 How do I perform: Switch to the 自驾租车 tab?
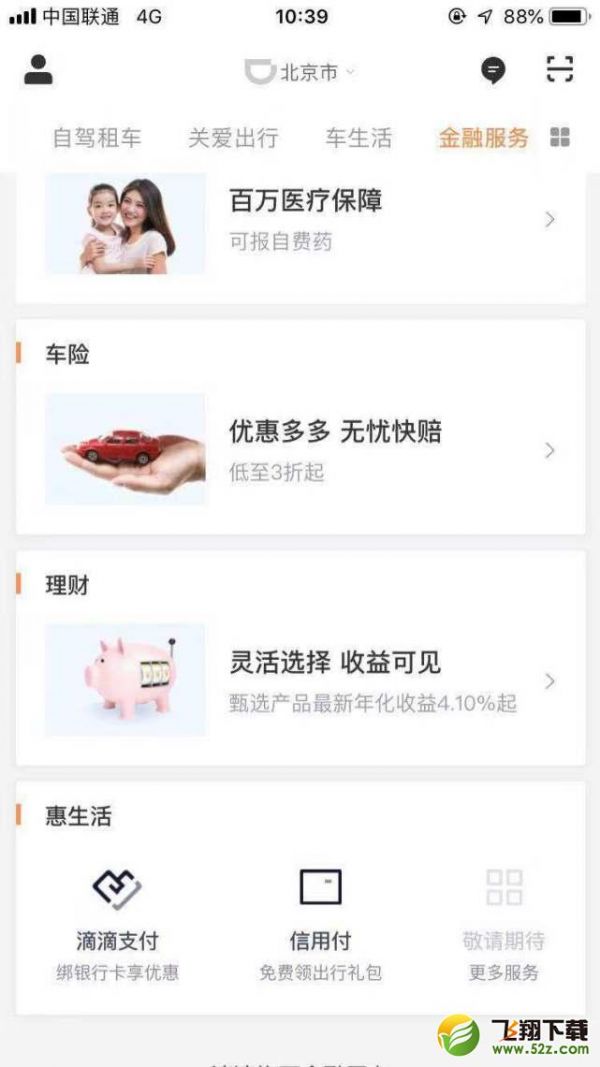[x=97, y=138]
